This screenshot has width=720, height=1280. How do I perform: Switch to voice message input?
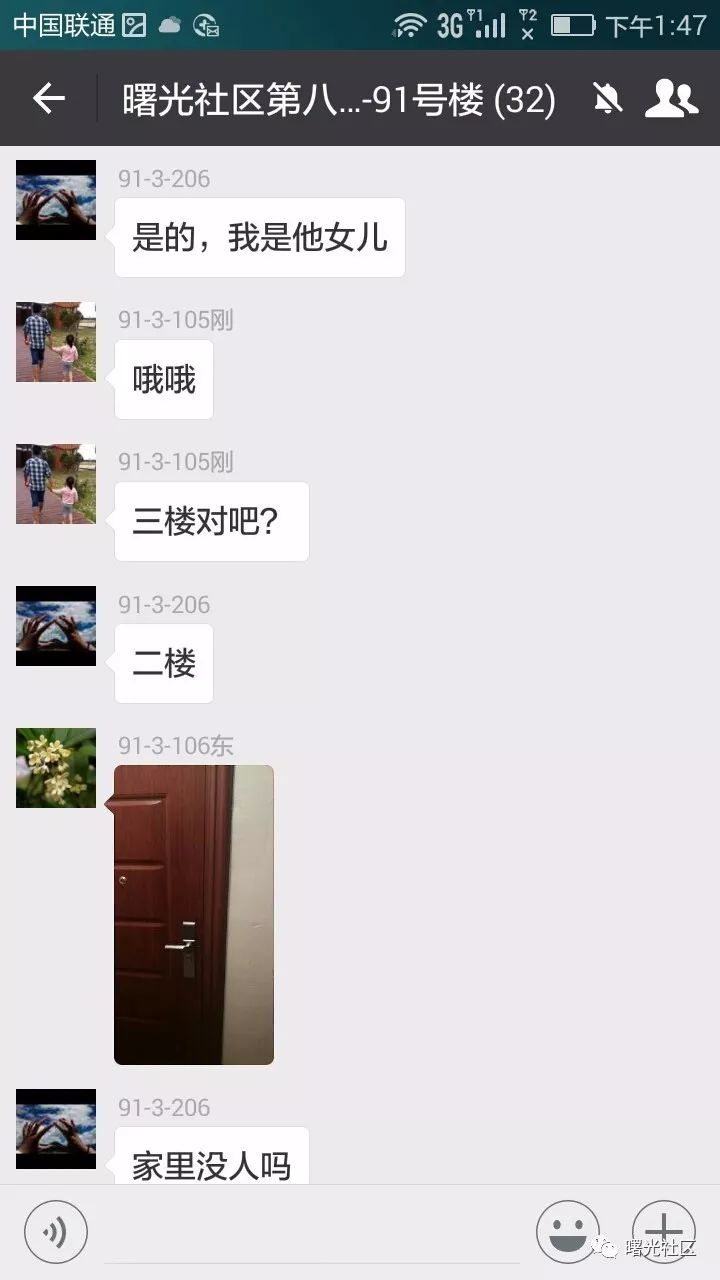coord(56,1232)
